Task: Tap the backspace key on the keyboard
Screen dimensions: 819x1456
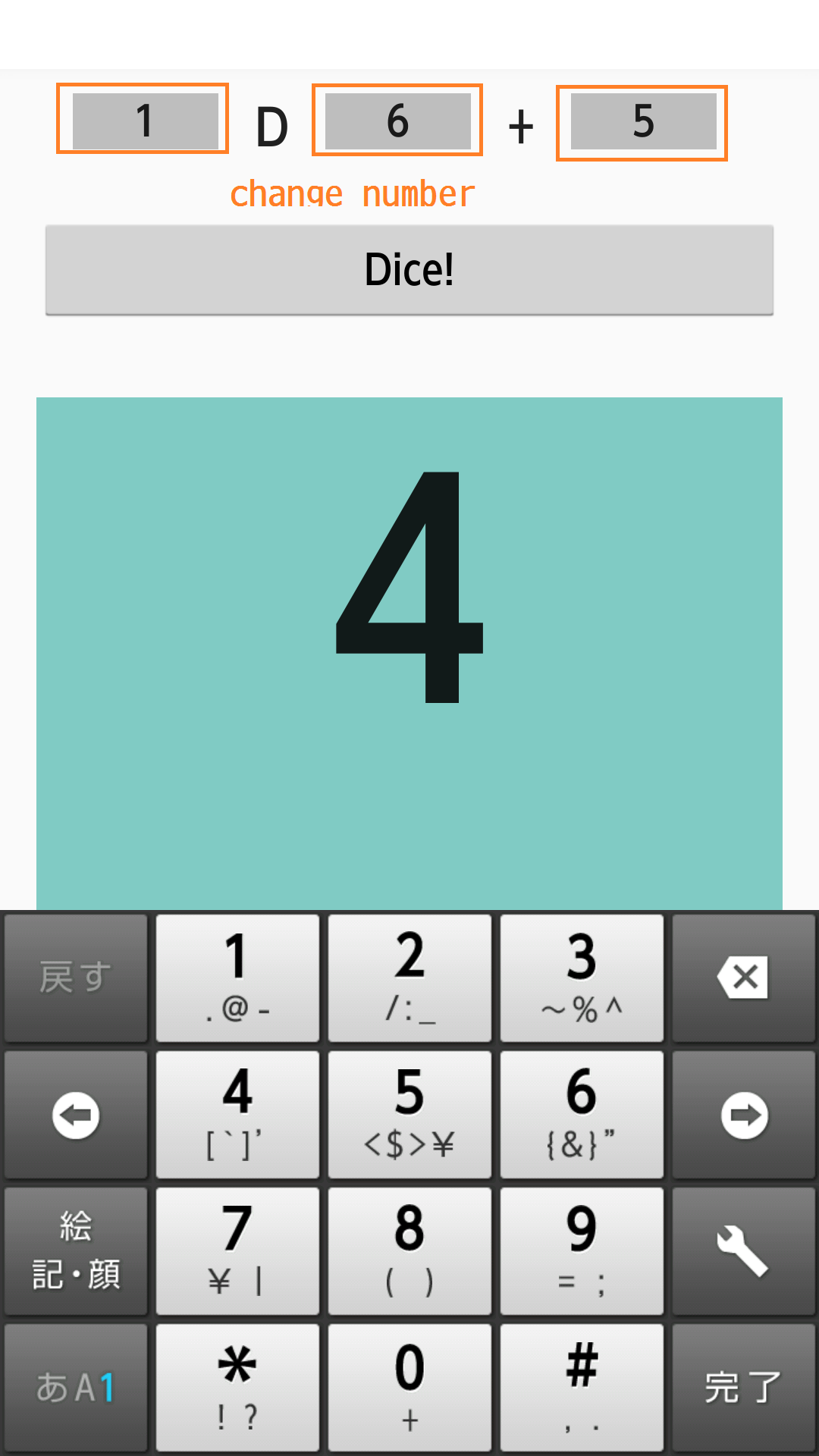Action: pyautogui.click(x=743, y=977)
